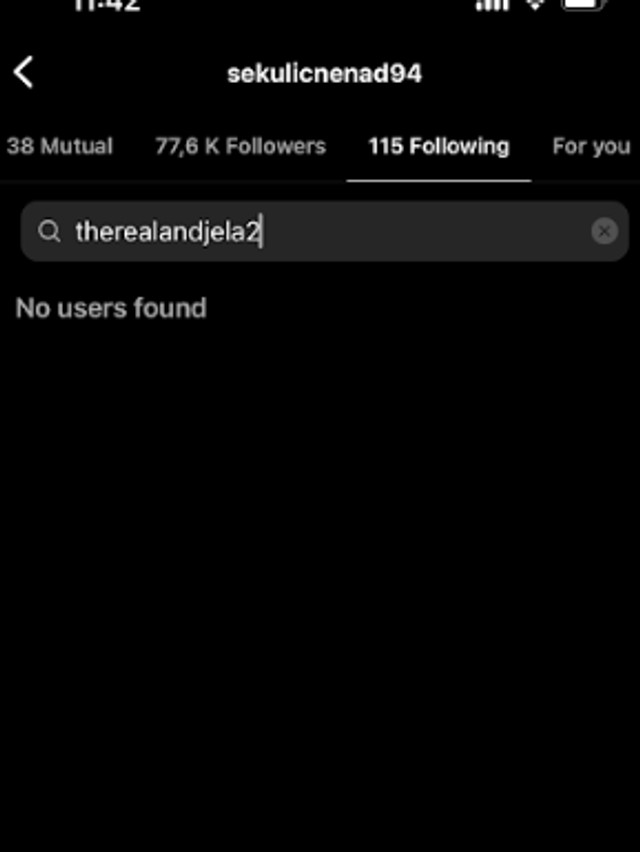This screenshot has width=640, height=852.
Task: Go back from sekulicnenad94's list
Action: pyautogui.click(x=24, y=73)
